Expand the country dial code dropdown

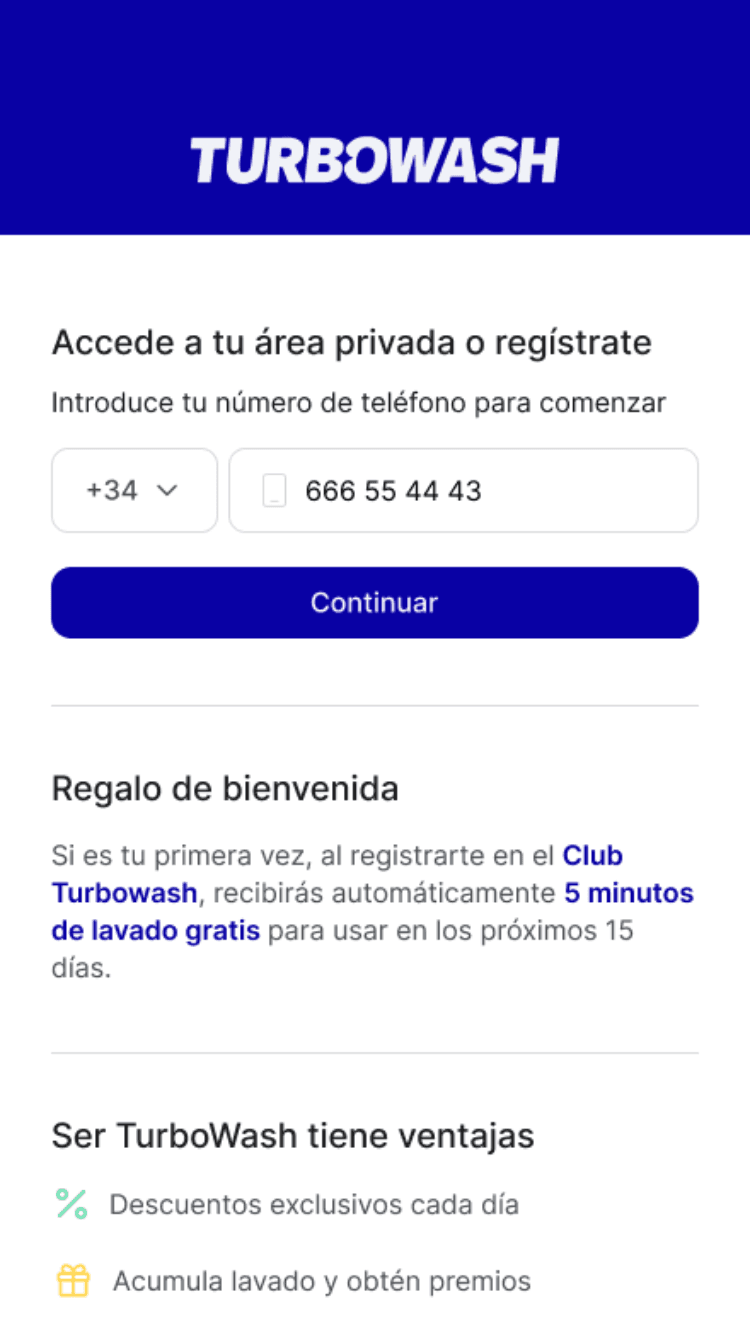click(x=134, y=490)
